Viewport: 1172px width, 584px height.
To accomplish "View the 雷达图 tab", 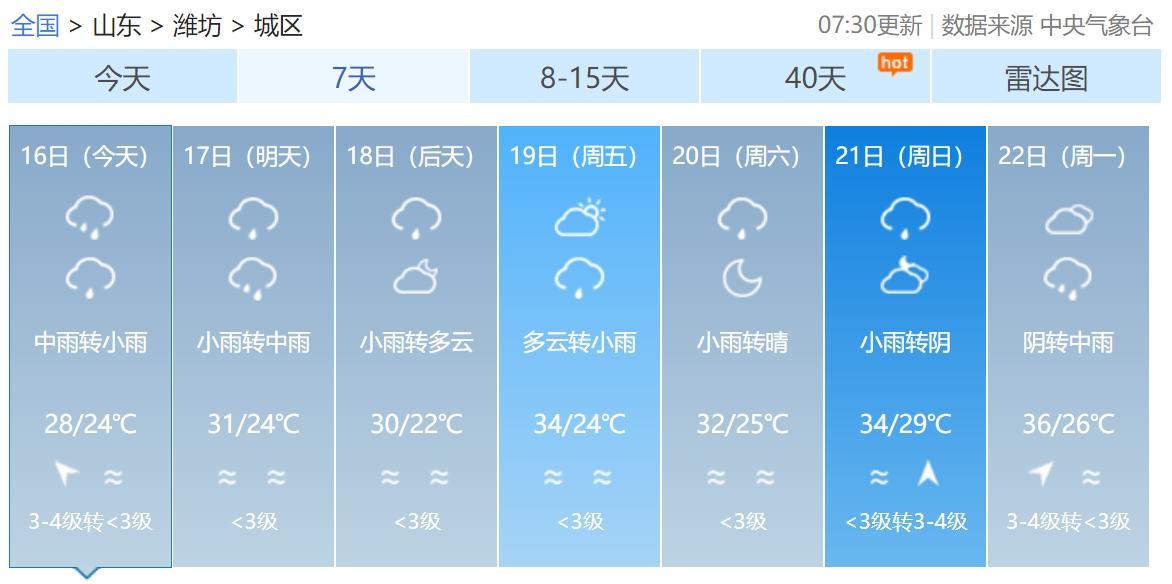I will pyautogui.click(x=1046, y=77).
